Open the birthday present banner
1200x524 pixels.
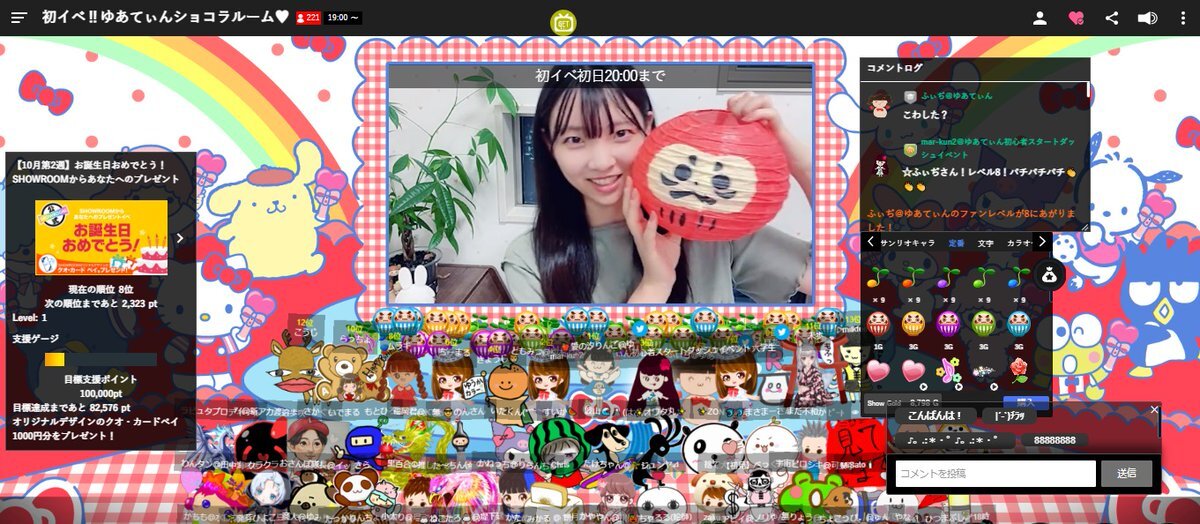click(101, 238)
